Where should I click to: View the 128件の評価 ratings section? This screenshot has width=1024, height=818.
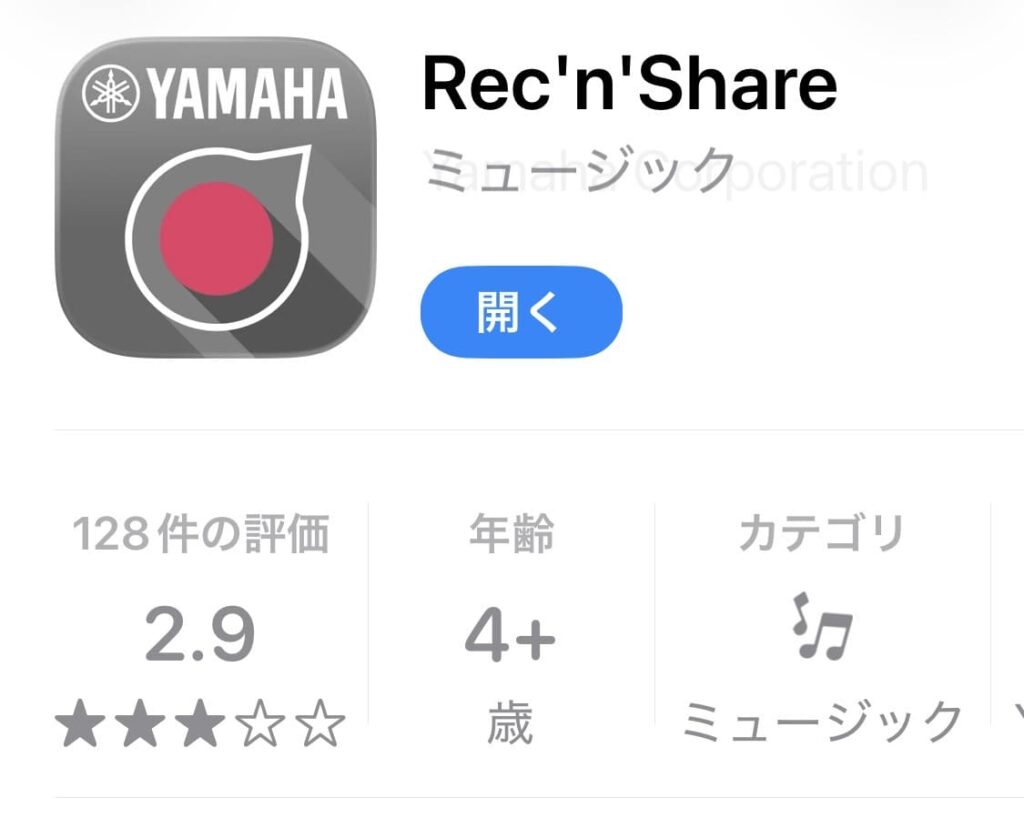tap(201, 633)
